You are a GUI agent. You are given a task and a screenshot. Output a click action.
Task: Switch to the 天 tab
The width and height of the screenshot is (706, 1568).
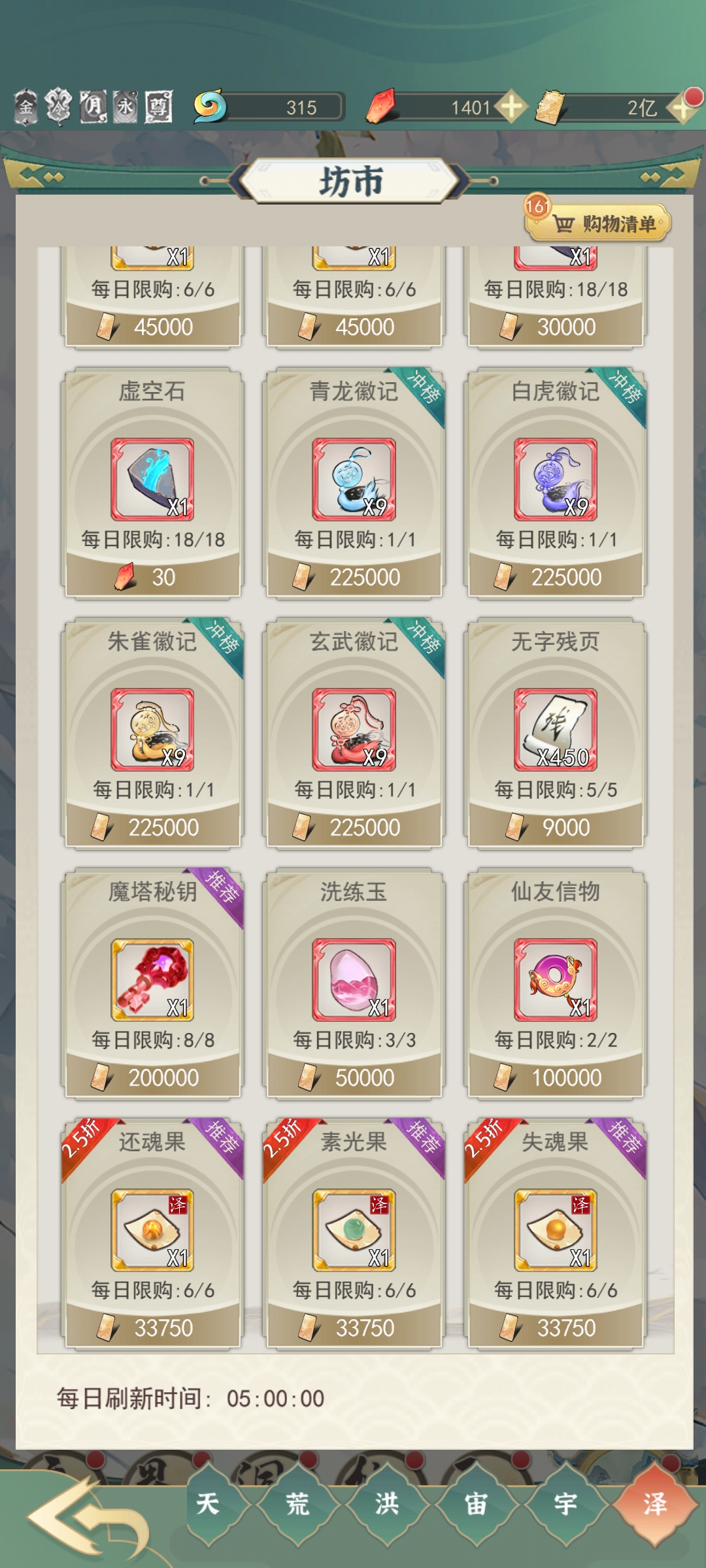(208, 1504)
